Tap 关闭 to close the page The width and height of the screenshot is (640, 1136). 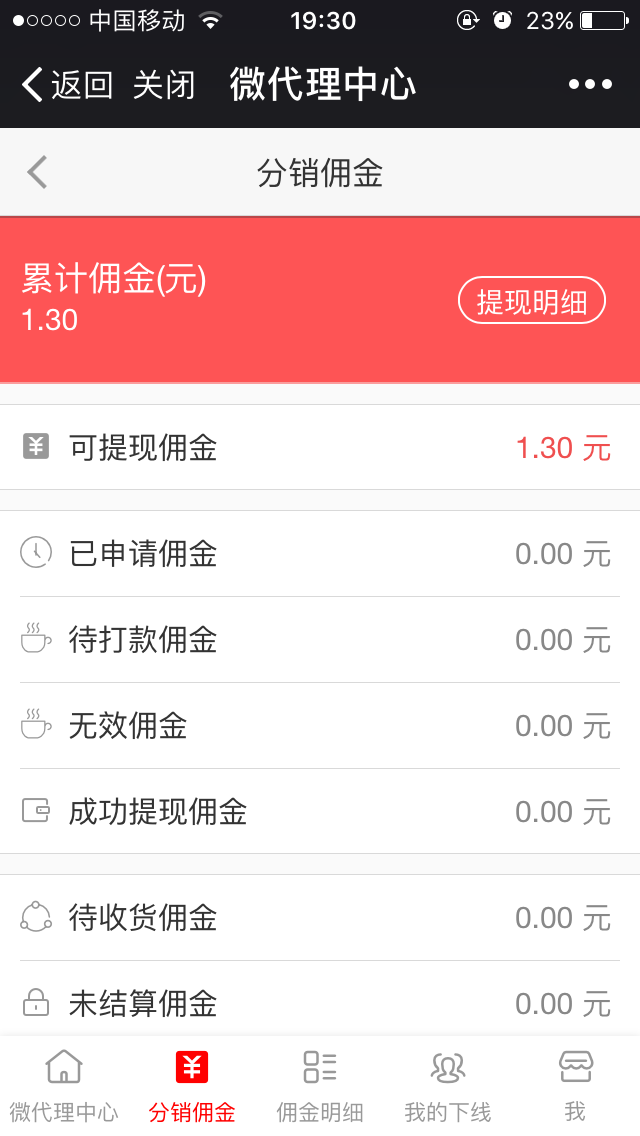tap(164, 85)
